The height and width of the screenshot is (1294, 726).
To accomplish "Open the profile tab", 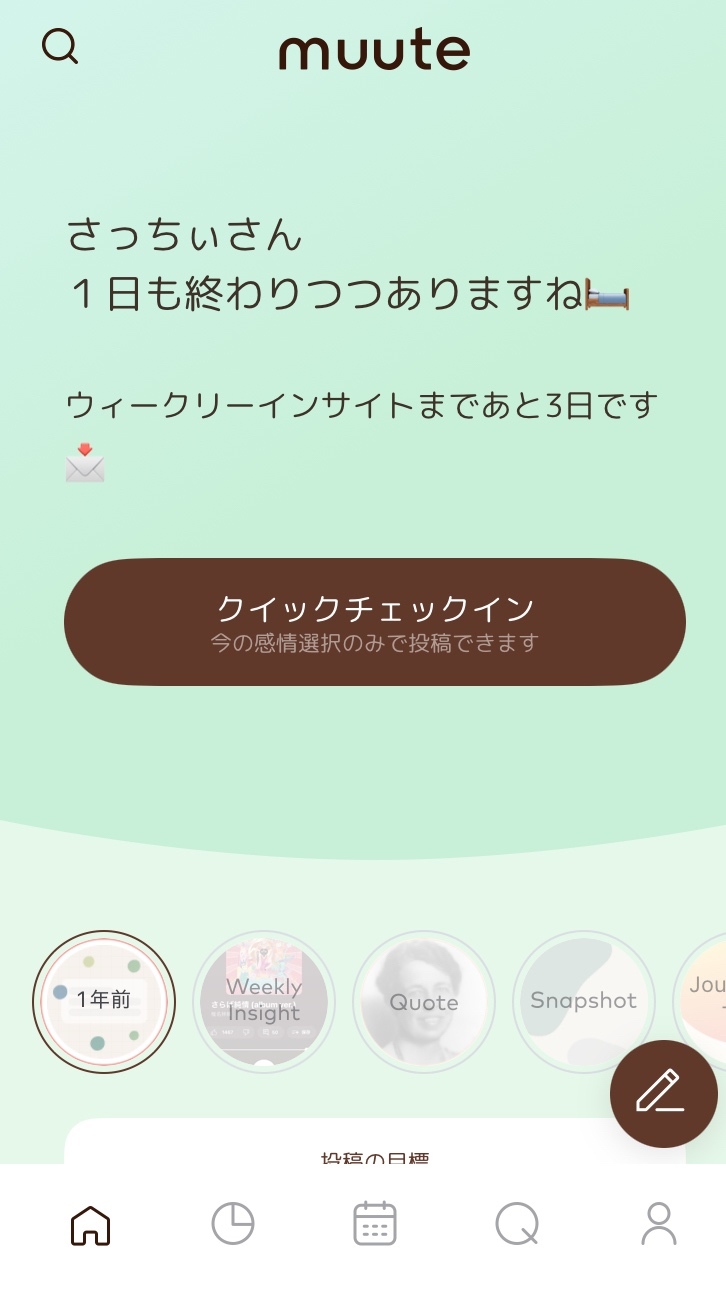I will coord(659,1224).
